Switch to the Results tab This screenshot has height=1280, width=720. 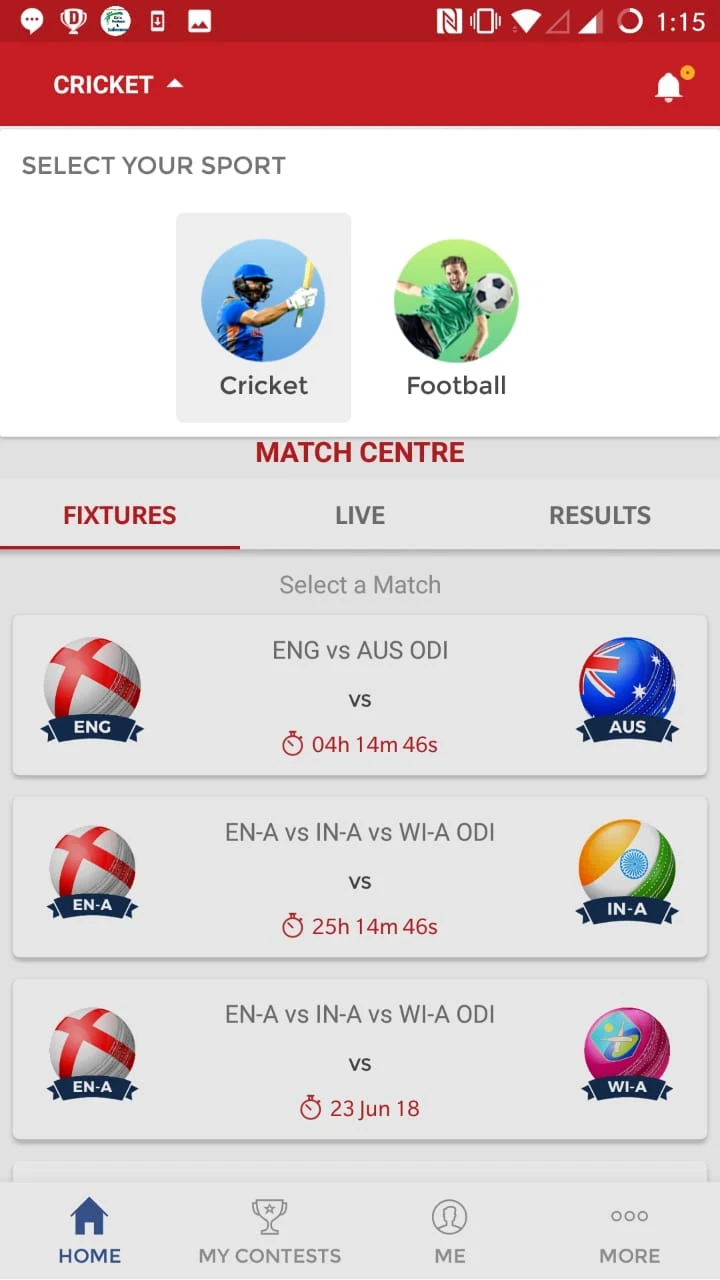click(x=600, y=515)
